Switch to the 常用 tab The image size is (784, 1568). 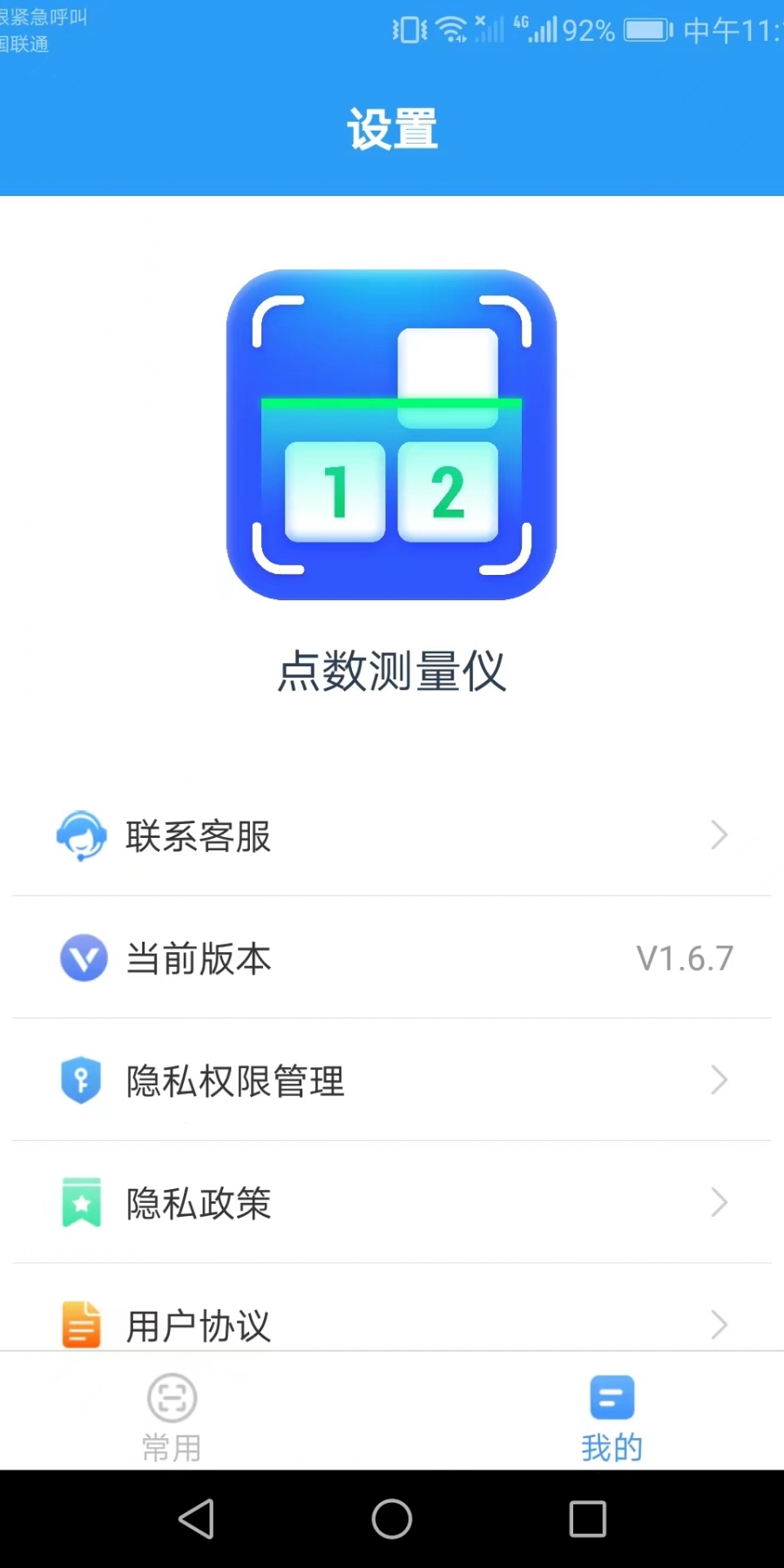click(x=172, y=1417)
